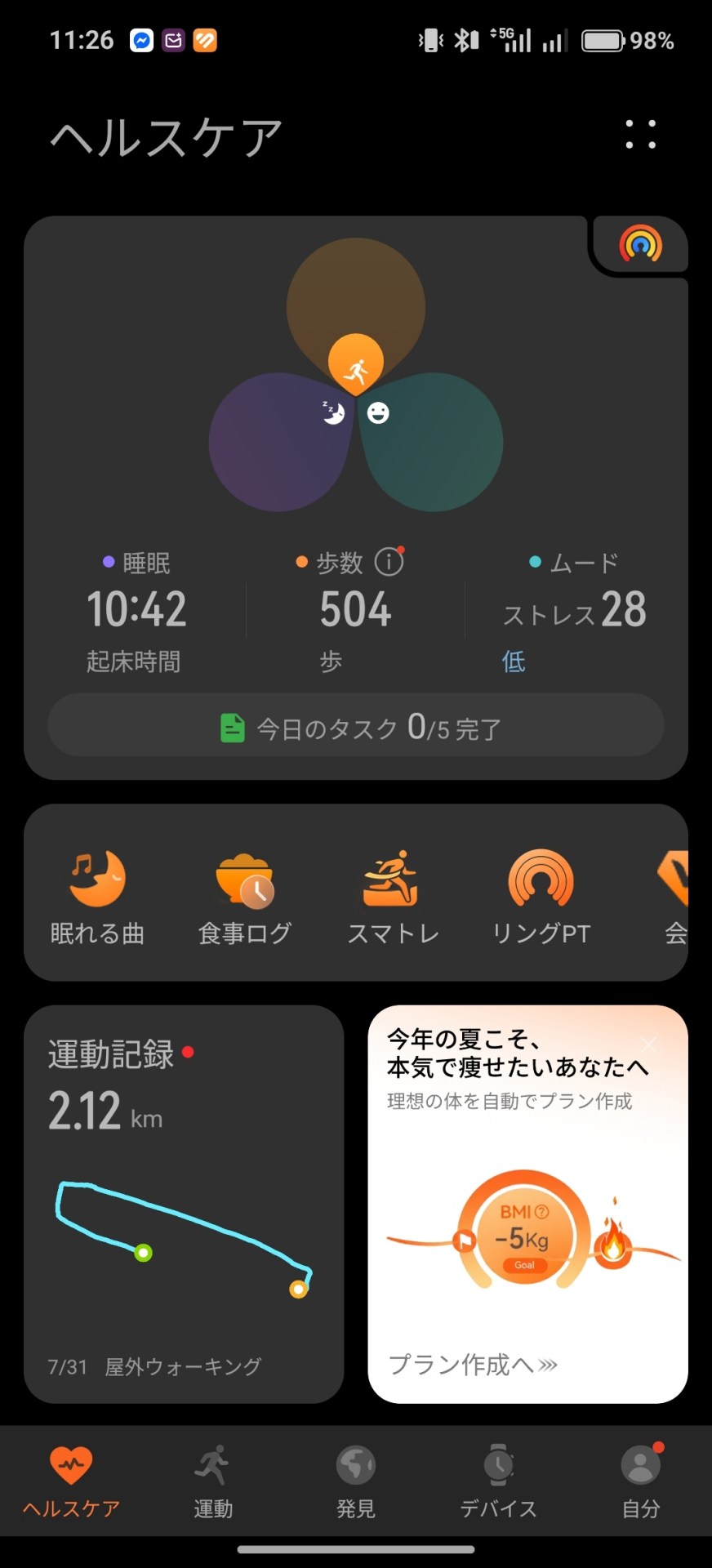Tap the info icon beside 歩数
The image size is (712, 1568).
389,562
